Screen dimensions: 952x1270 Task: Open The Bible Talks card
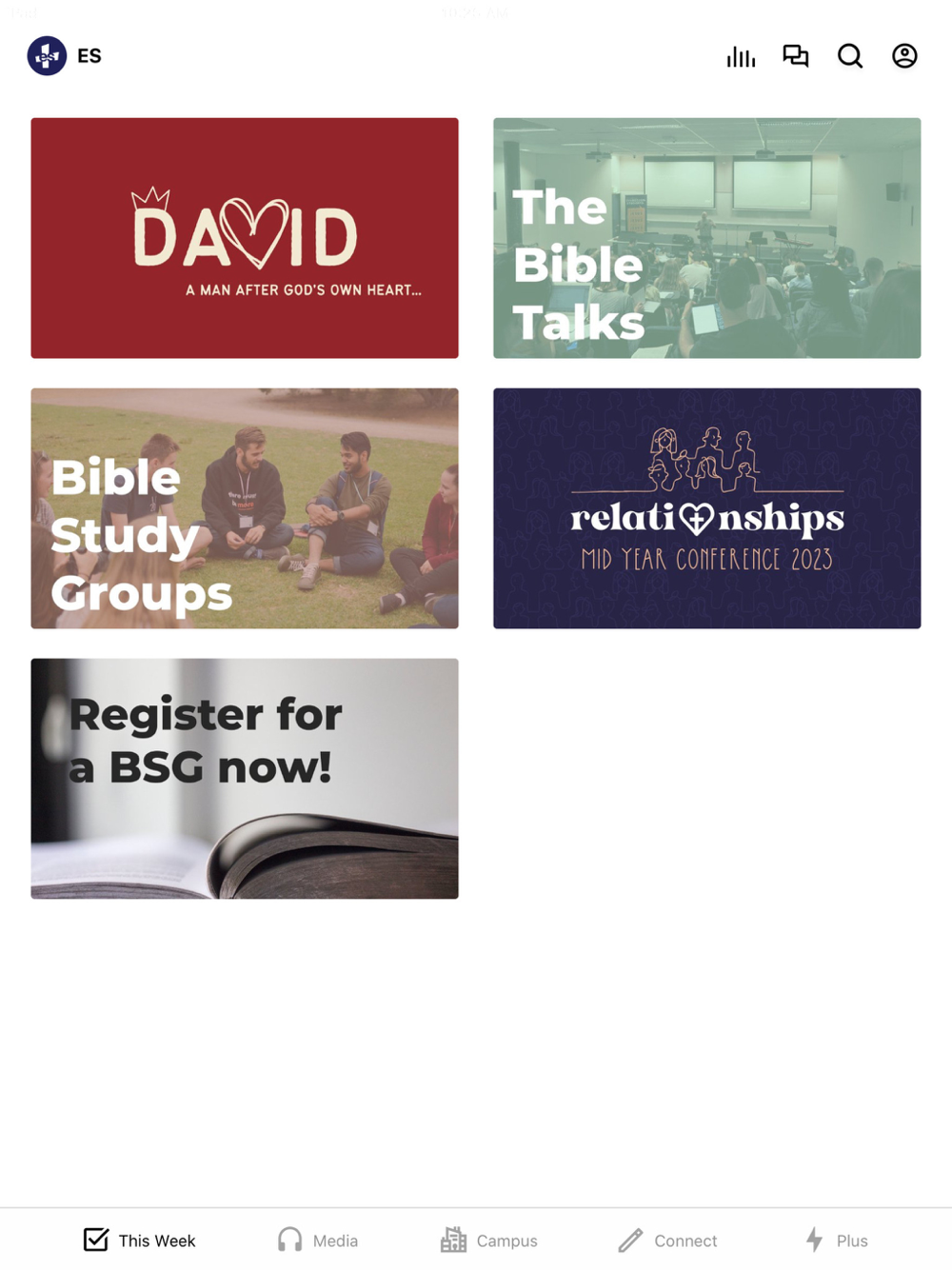(x=706, y=238)
